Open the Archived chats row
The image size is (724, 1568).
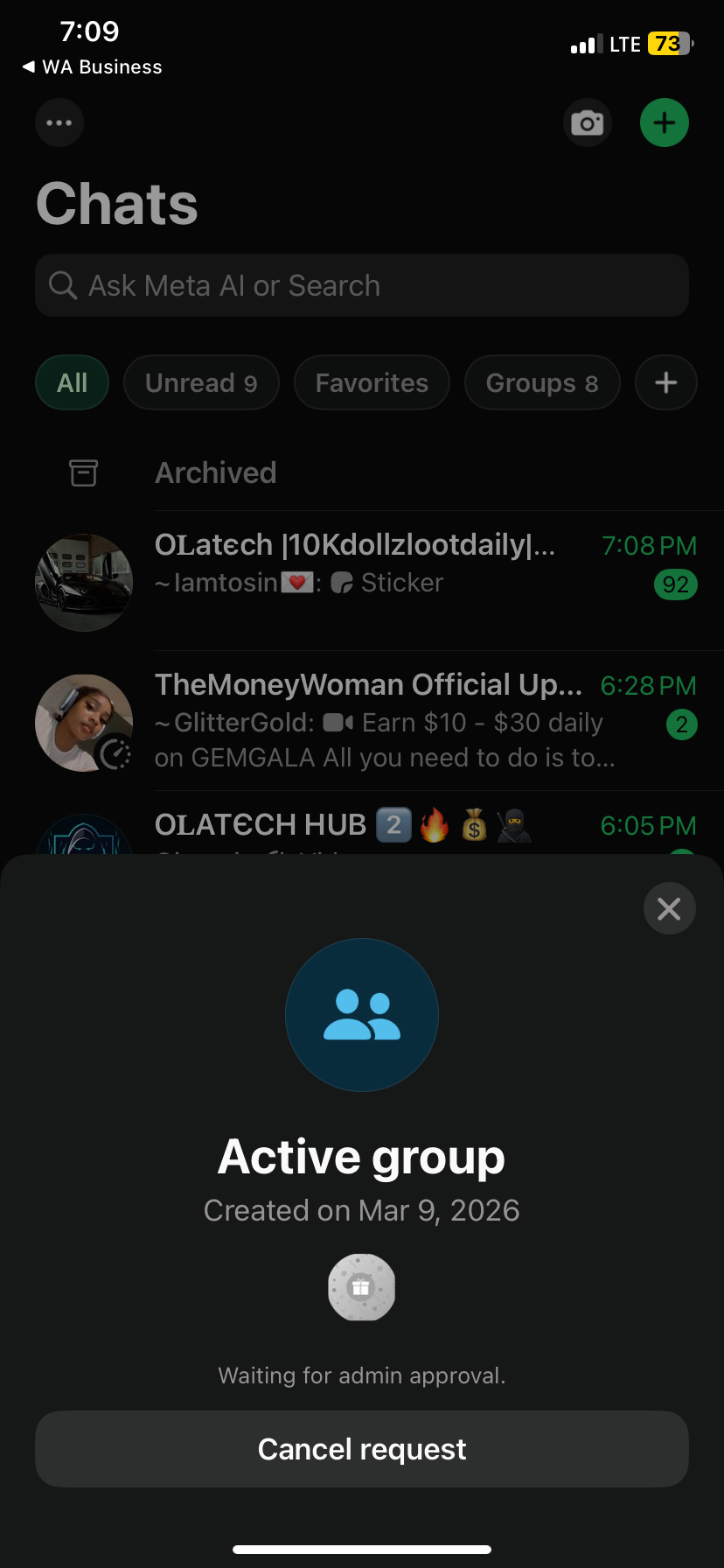(x=215, y=473)
